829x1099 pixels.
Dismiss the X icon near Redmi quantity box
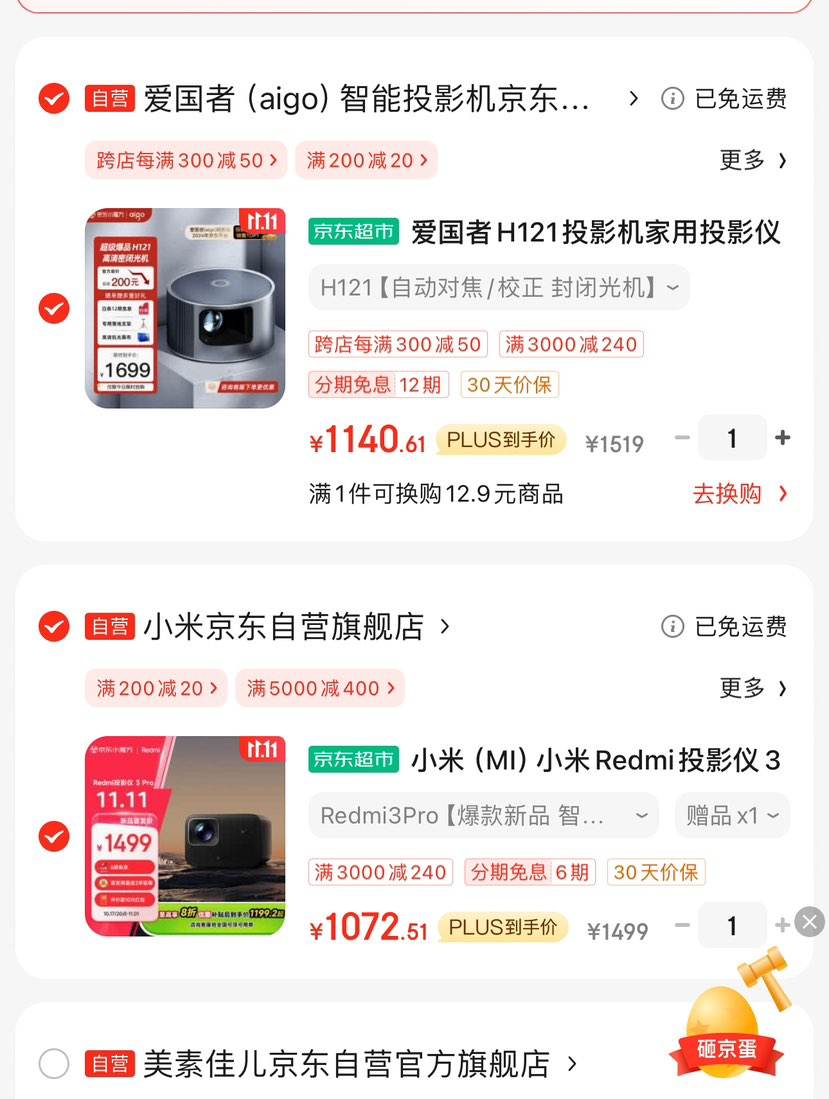click(x=809, y=922)
